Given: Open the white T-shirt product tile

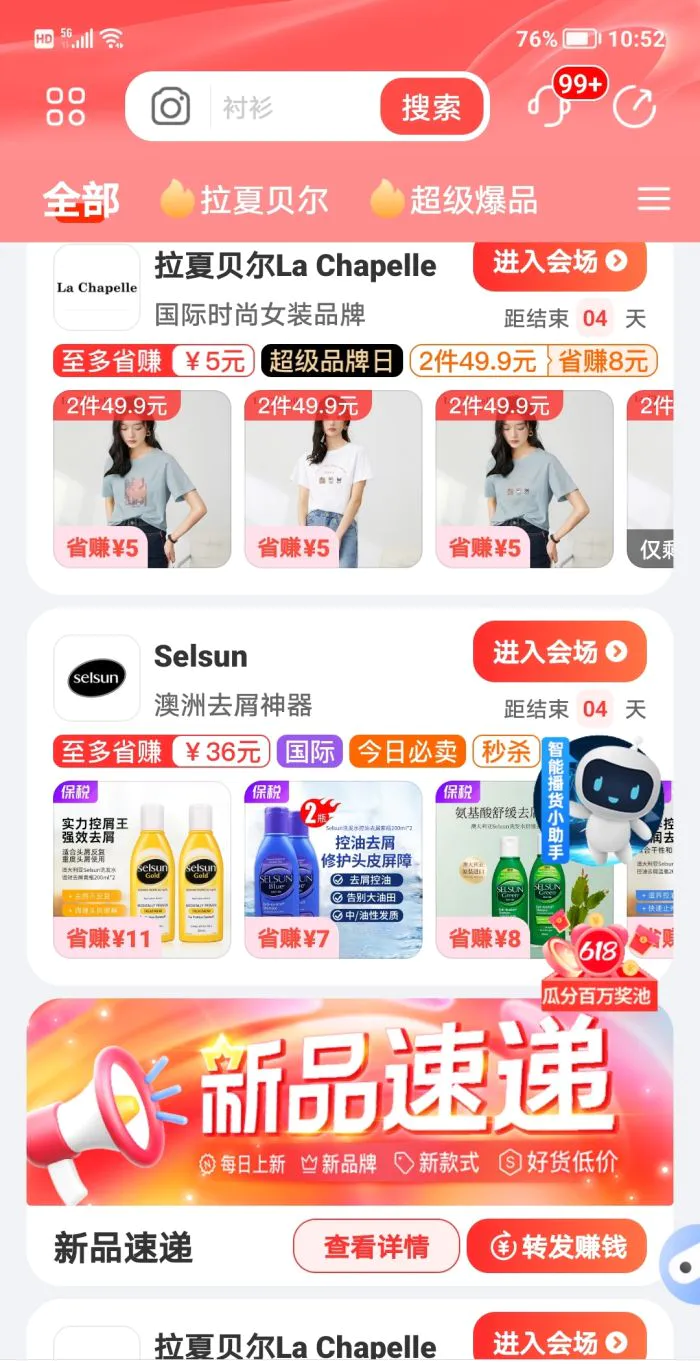Looking at the screenshot, I should pyautogui.click(x=333, y=479).
